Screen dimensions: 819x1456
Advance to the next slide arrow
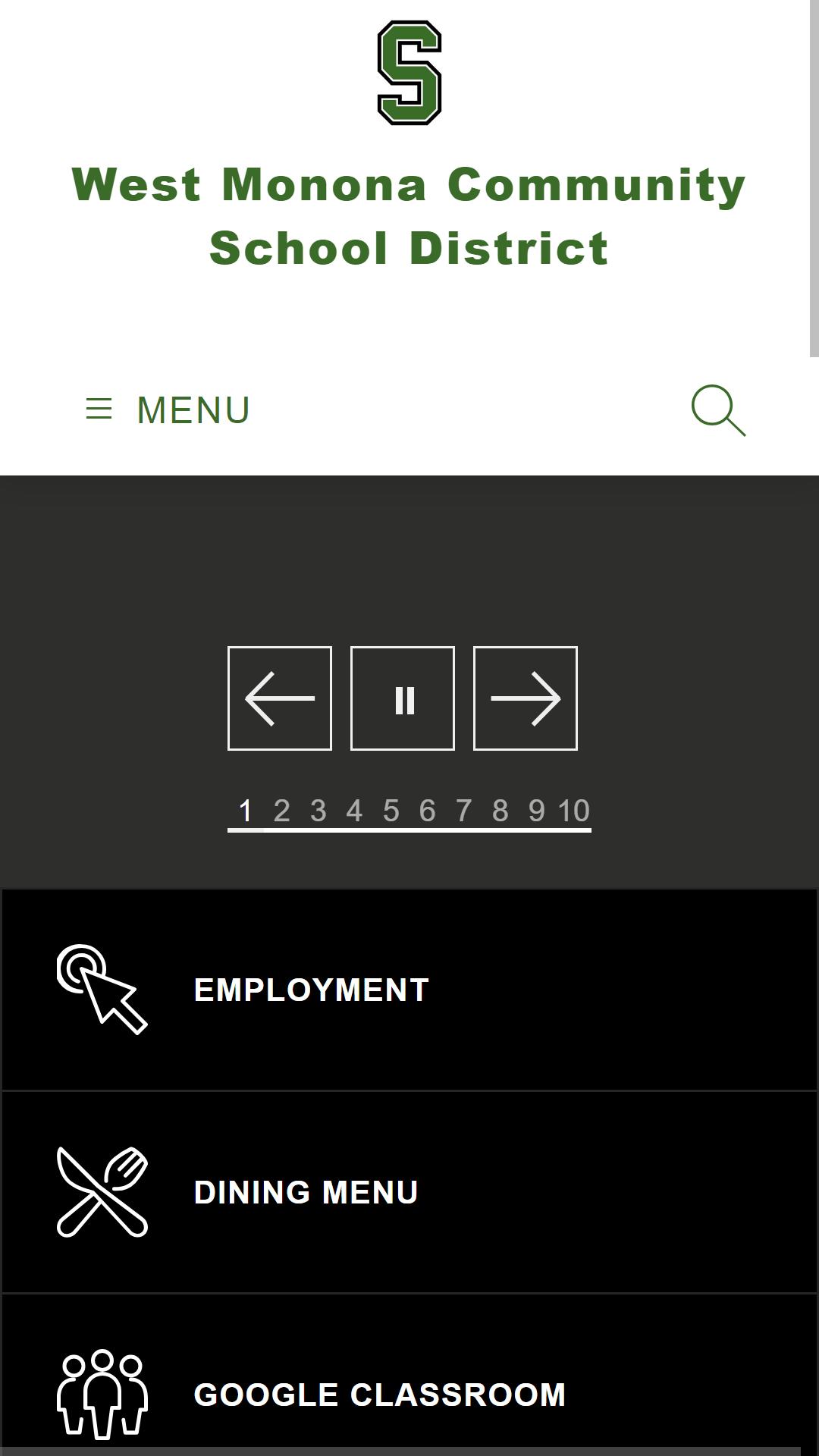[526, 698]
